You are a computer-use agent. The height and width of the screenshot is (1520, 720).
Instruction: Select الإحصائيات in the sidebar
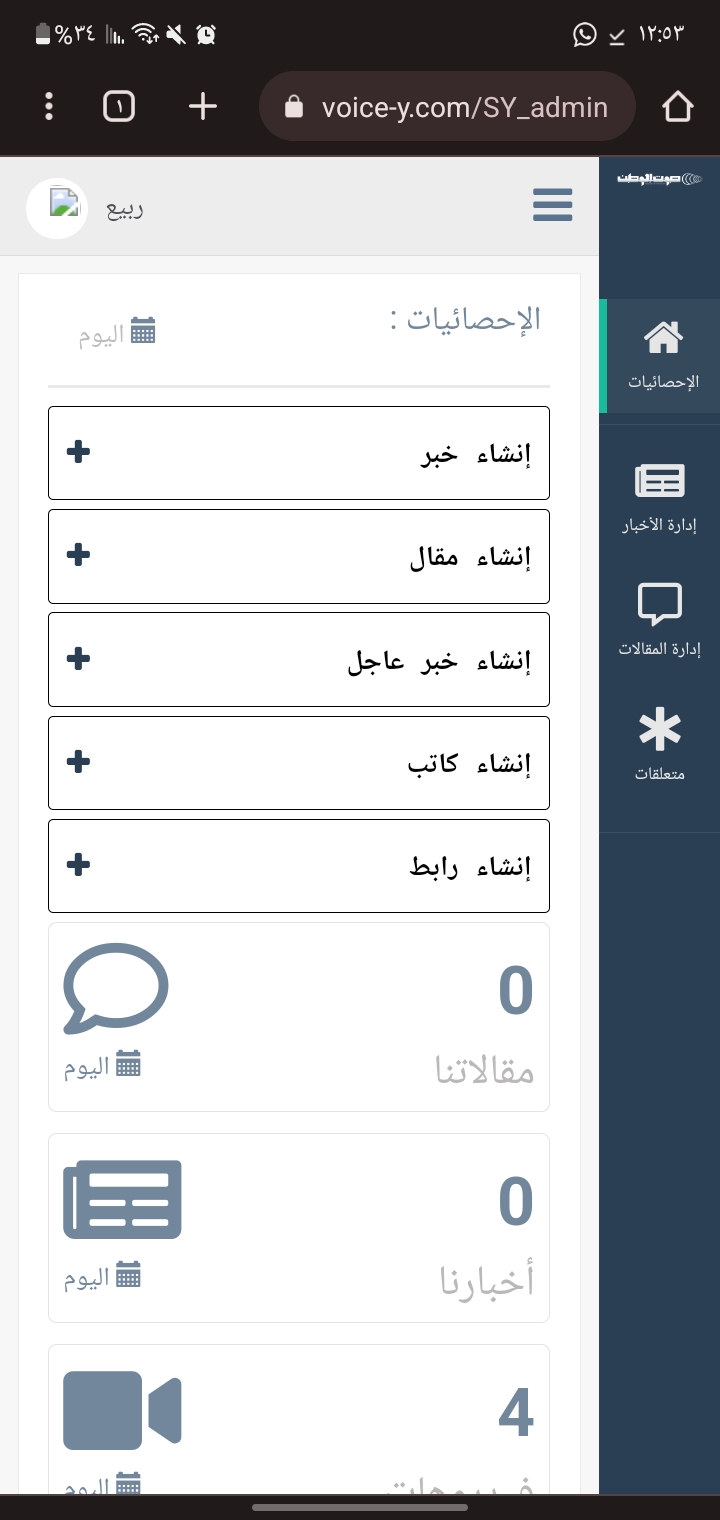coord(661,356)
